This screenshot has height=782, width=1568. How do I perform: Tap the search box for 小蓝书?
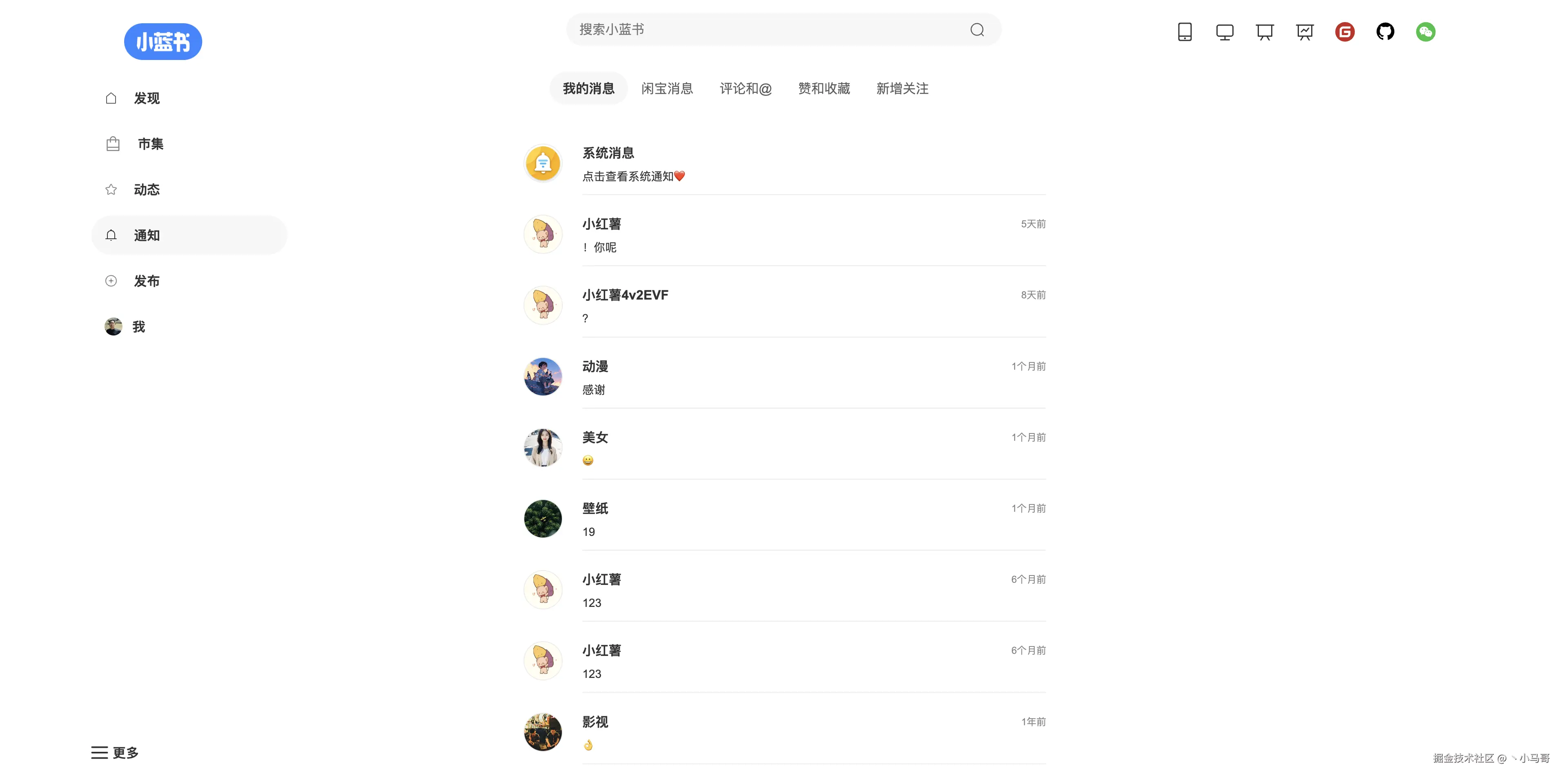point(767,29)
